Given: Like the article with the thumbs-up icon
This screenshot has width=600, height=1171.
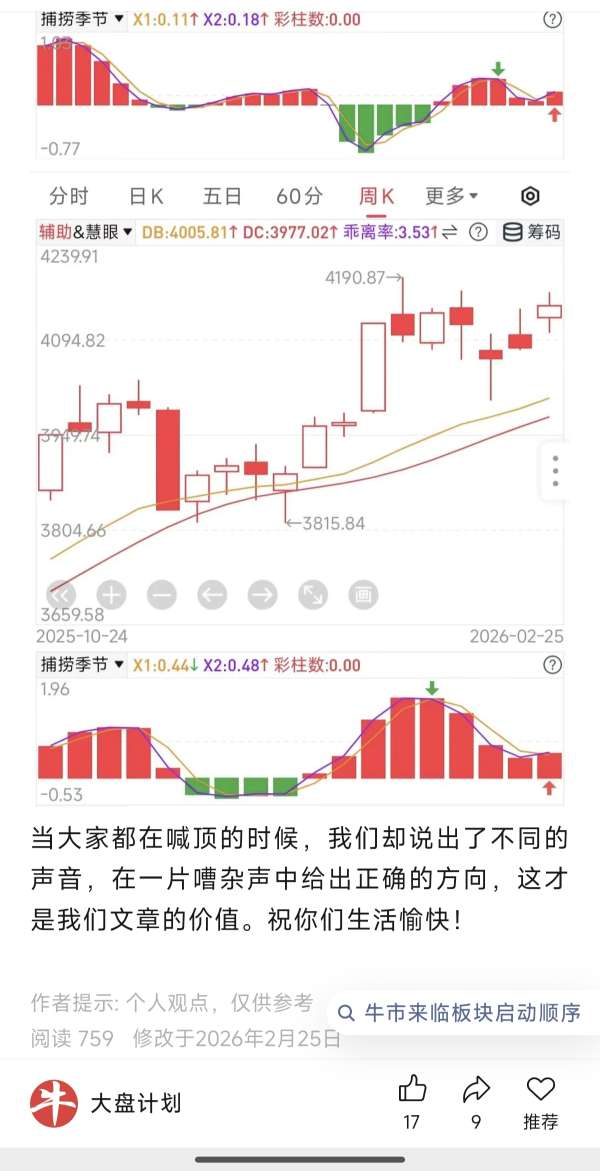Looking at the screenshot, I should click(412, 1090).
